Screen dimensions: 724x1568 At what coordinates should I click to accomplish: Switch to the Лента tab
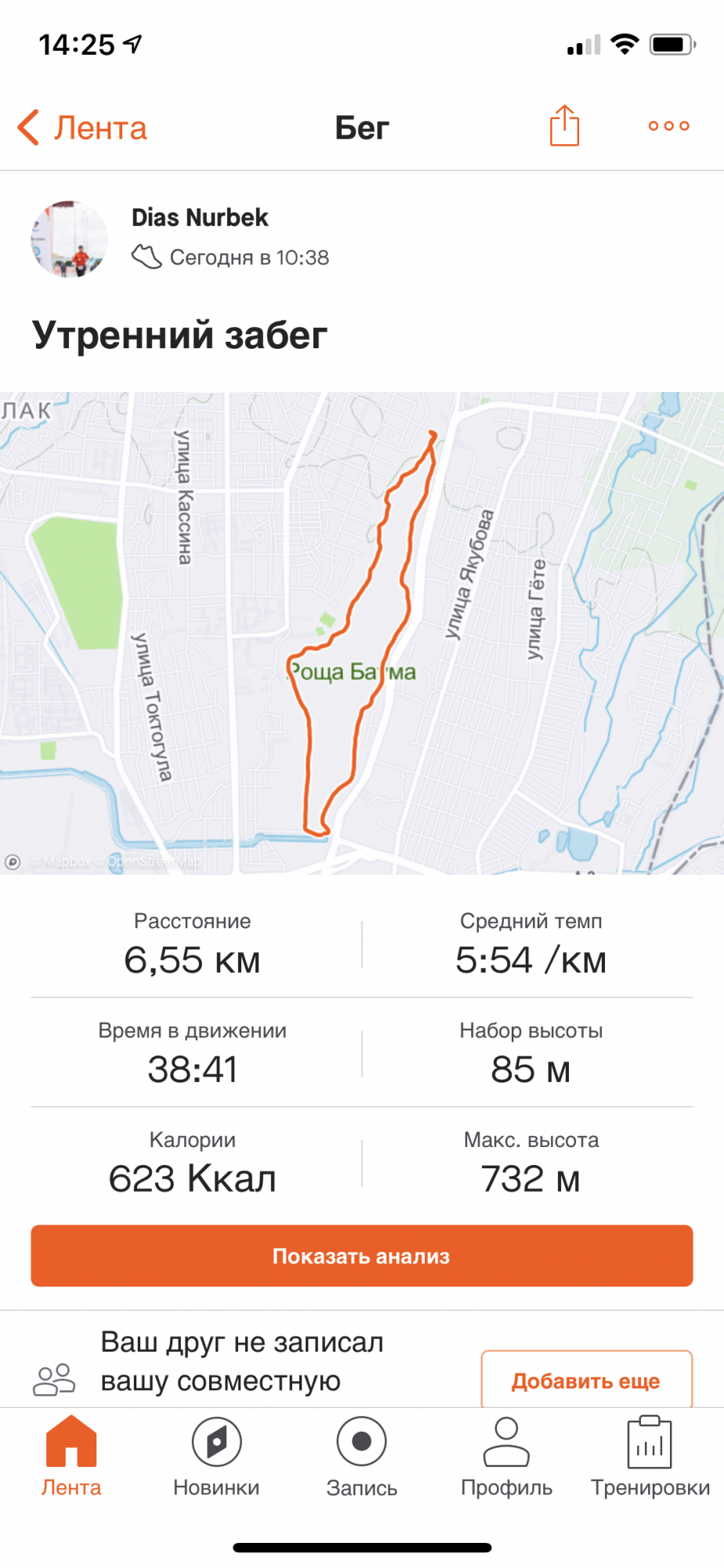coord(71,1457)
